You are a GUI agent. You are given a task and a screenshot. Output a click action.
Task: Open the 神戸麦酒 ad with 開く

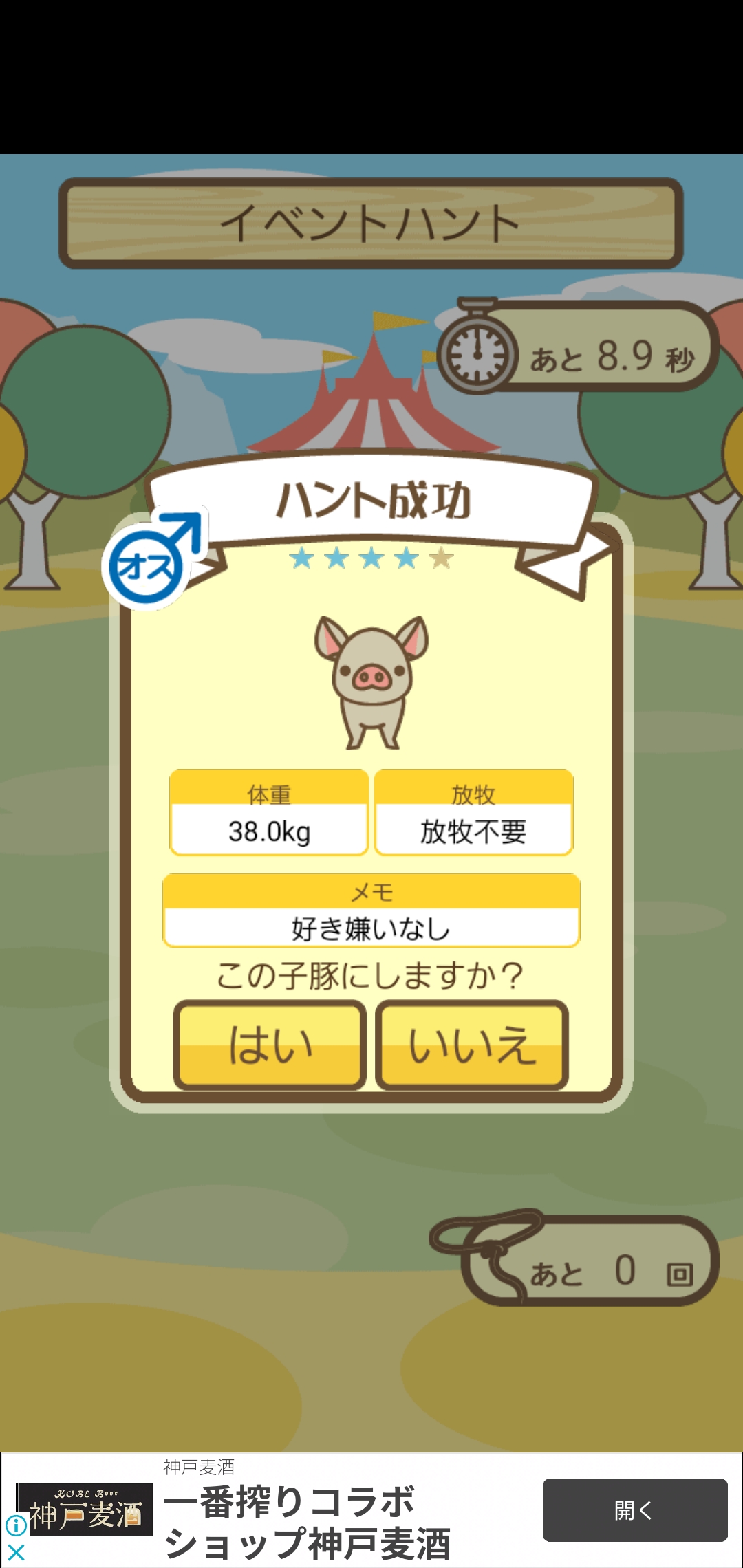point(635,1510)
